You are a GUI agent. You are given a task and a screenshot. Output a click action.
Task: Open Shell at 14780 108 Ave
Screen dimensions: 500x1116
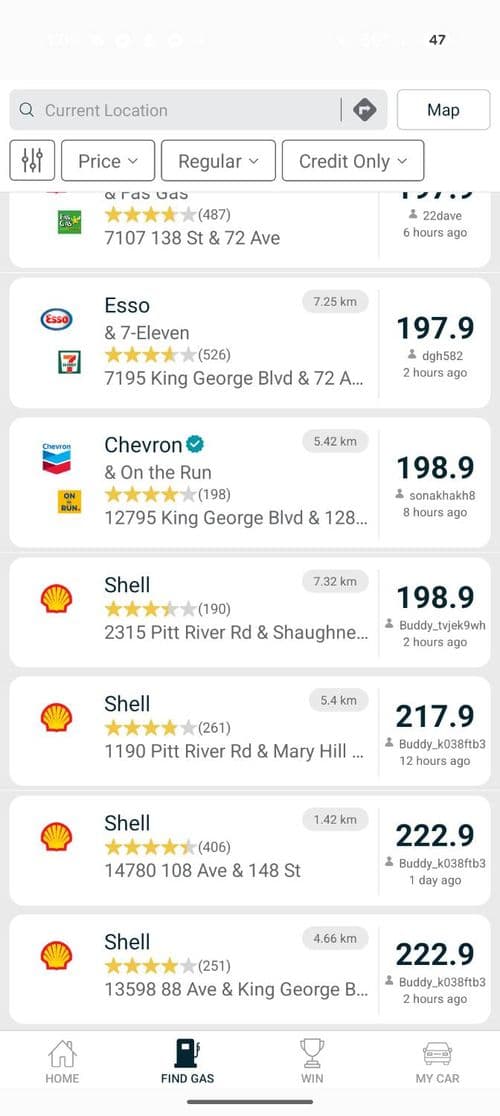point(250,851)
